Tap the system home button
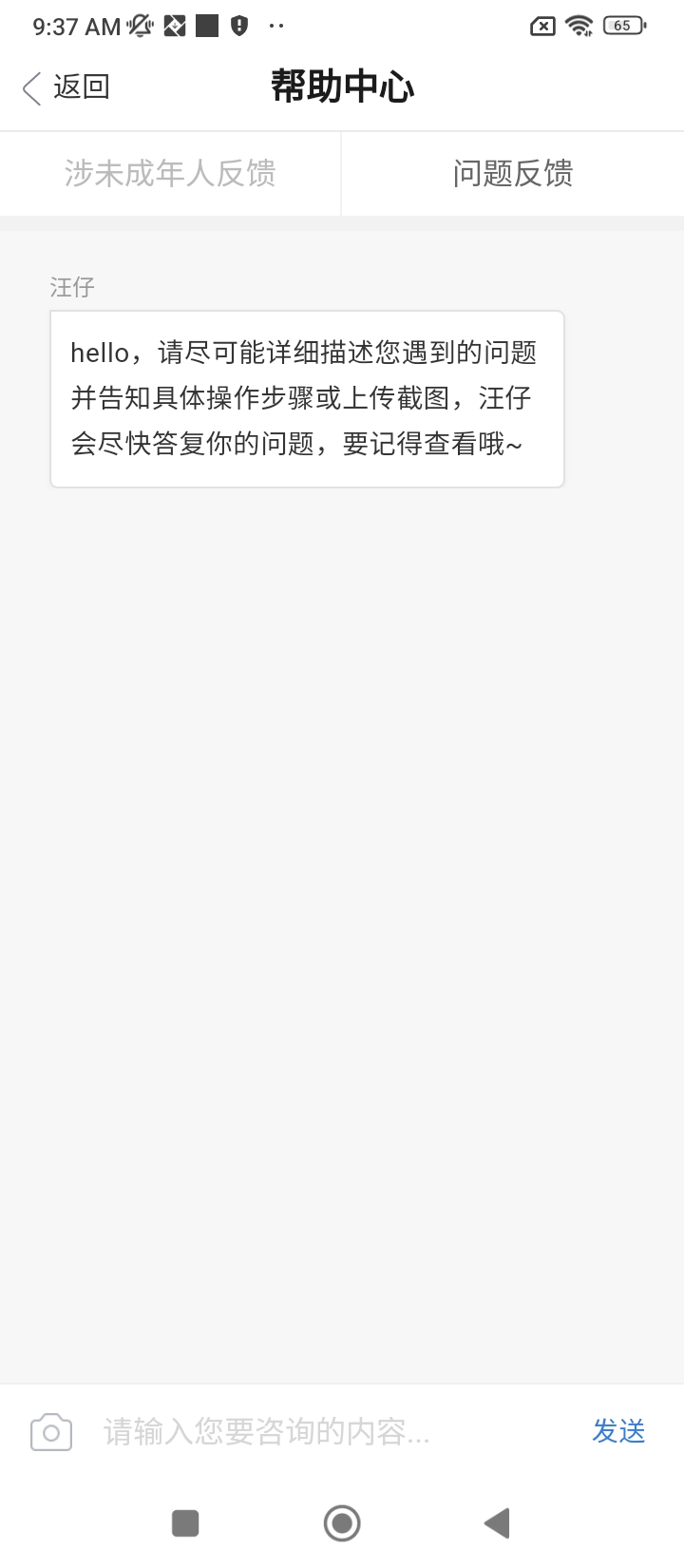Screen dimensions: 684x1568 (342, 1523)
